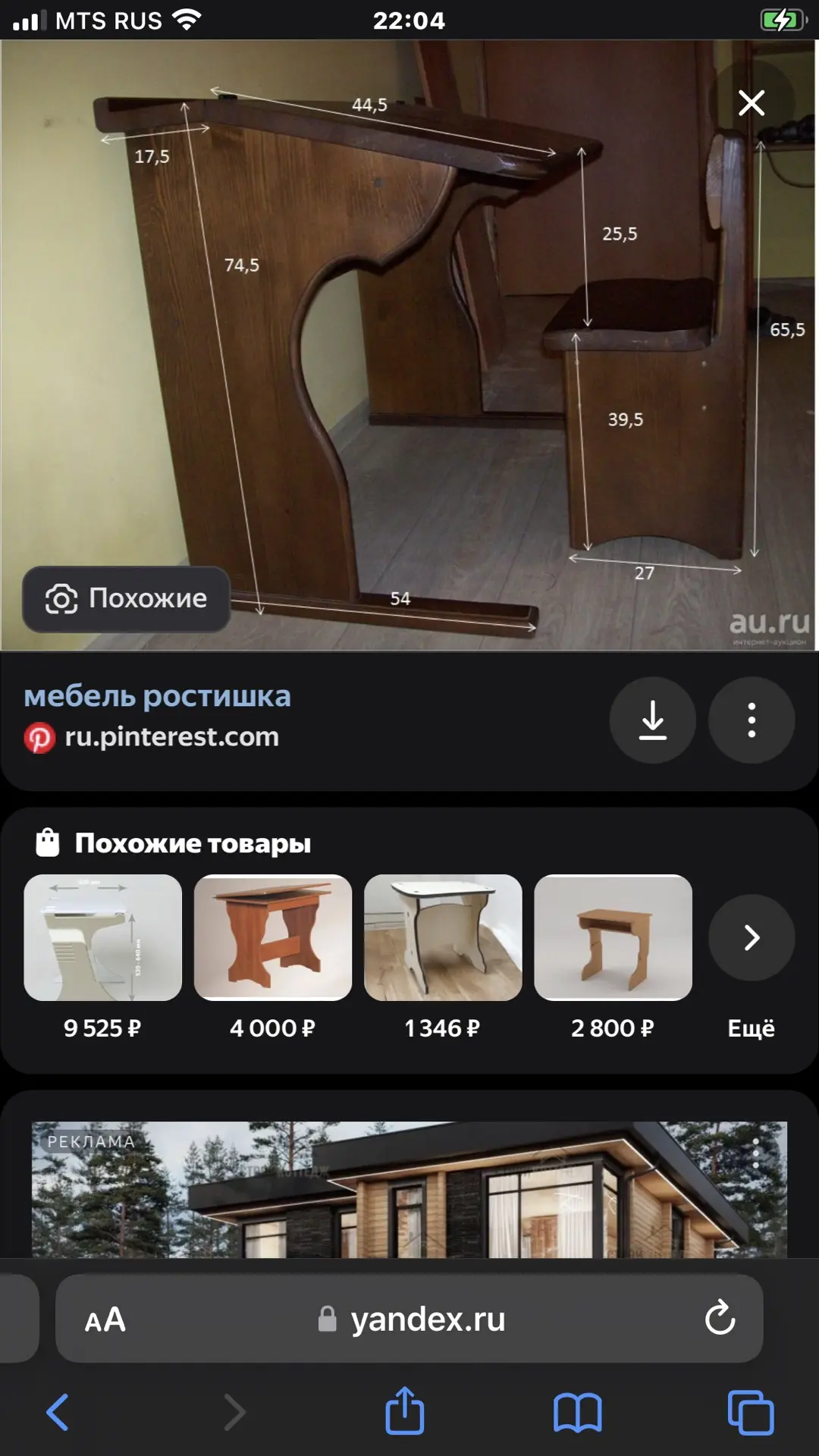Screen dimensions: 819x1456
Task: Open the product priced 9 525 ₽
Action: pos(103,938)
